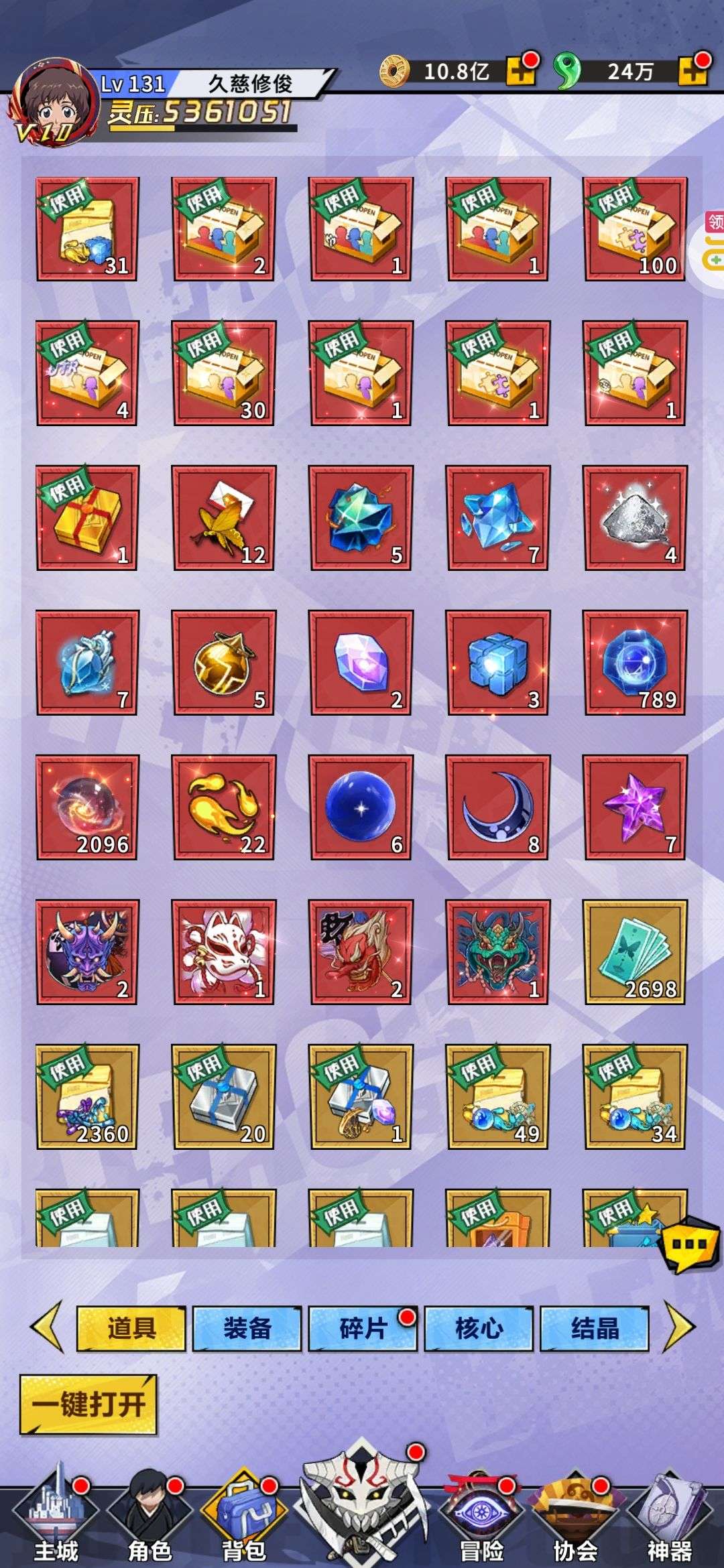Show next tabs with right arrow
724x1568 pixels.
[680, 1326]
